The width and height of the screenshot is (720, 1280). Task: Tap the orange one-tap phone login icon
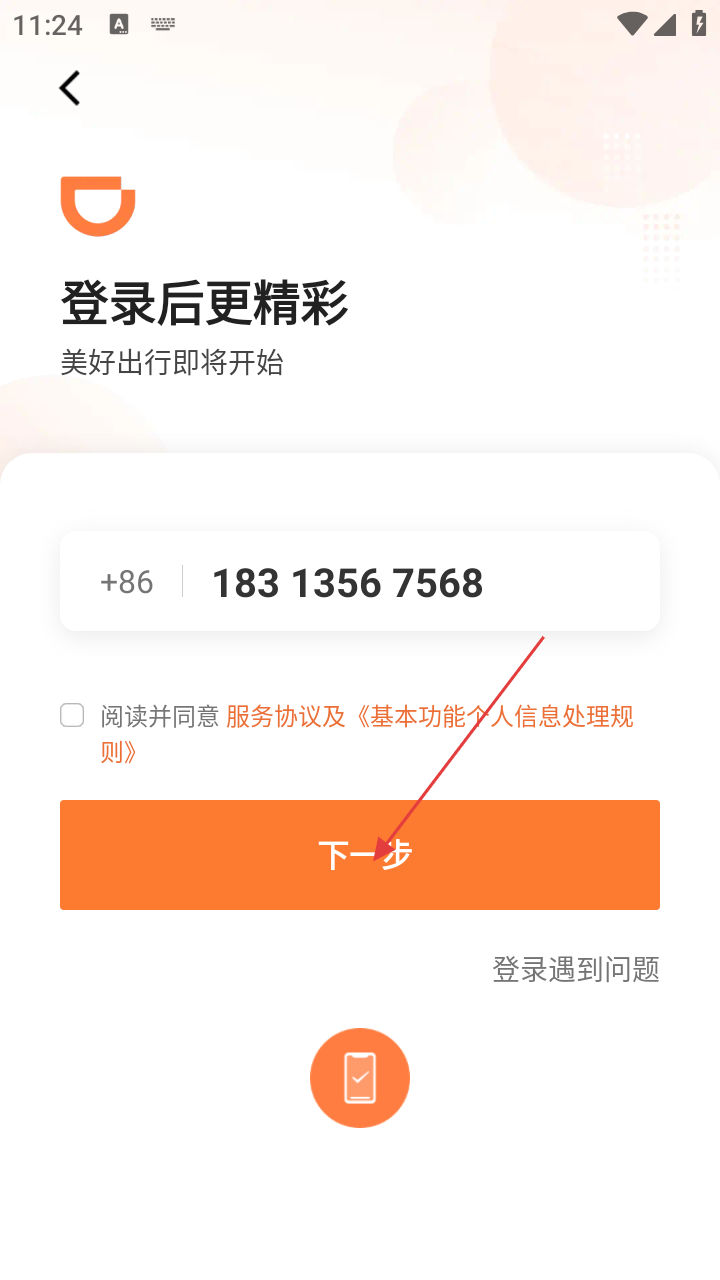tap(360, 1078)
